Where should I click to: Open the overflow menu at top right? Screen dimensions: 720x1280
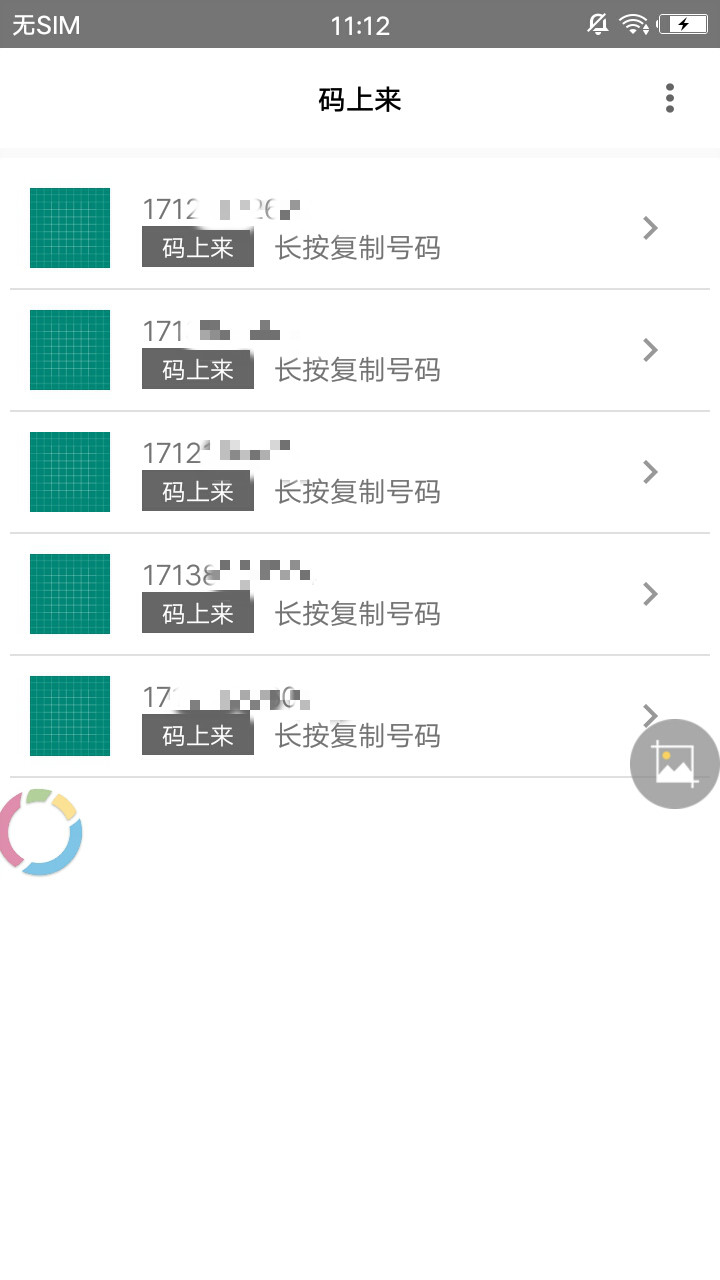click(670, 98)
